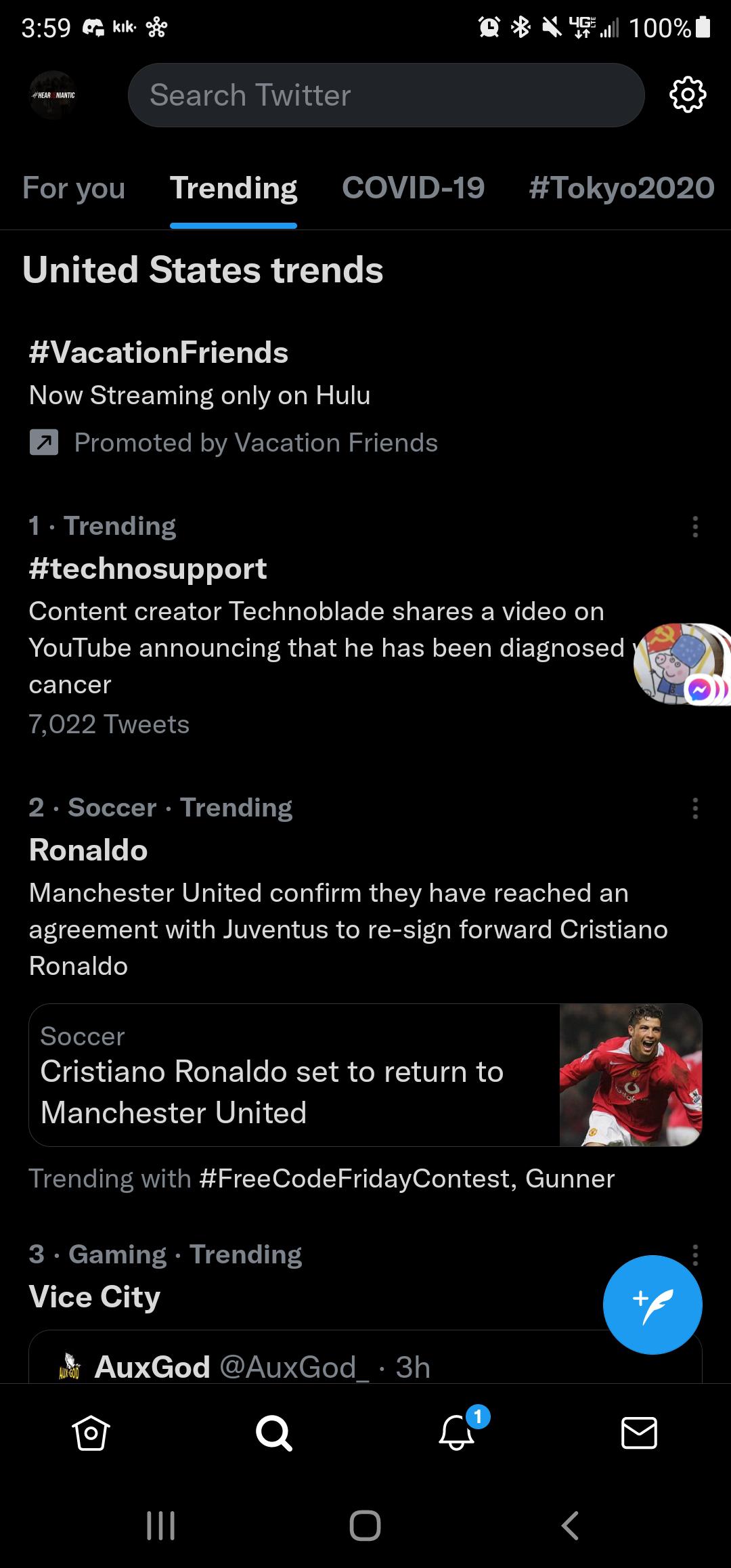The image size is (731, 1568).
Task: Tap the promoted trend arrow icon
Action: pyautogui.click(x=43, y=443)
